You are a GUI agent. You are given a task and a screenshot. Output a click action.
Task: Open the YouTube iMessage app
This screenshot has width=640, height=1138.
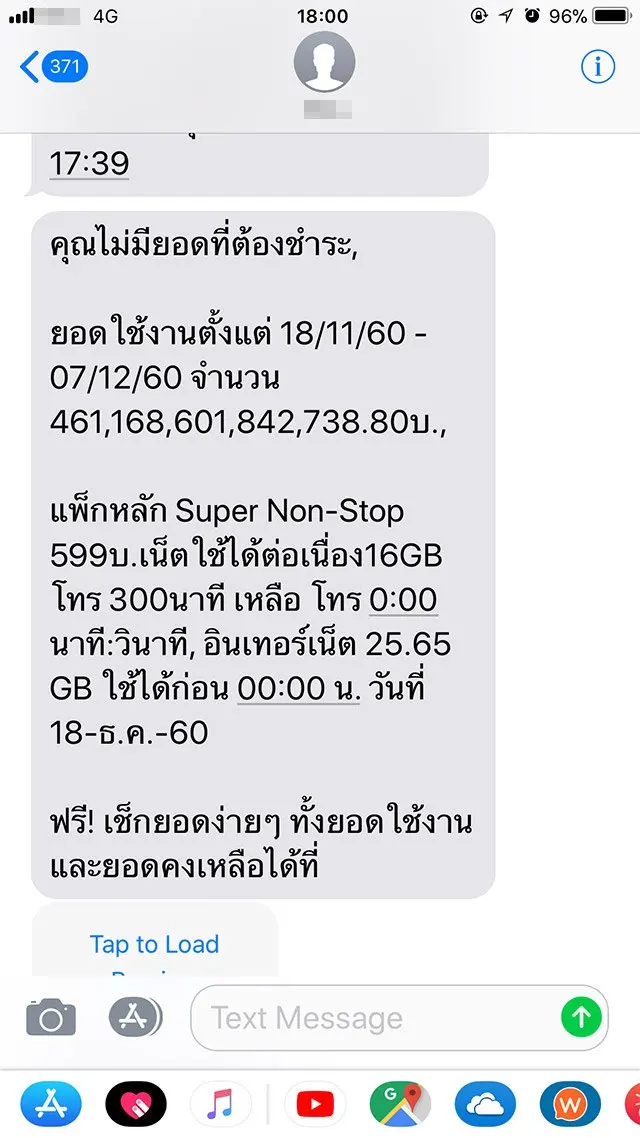click(x=315, y=1105)
